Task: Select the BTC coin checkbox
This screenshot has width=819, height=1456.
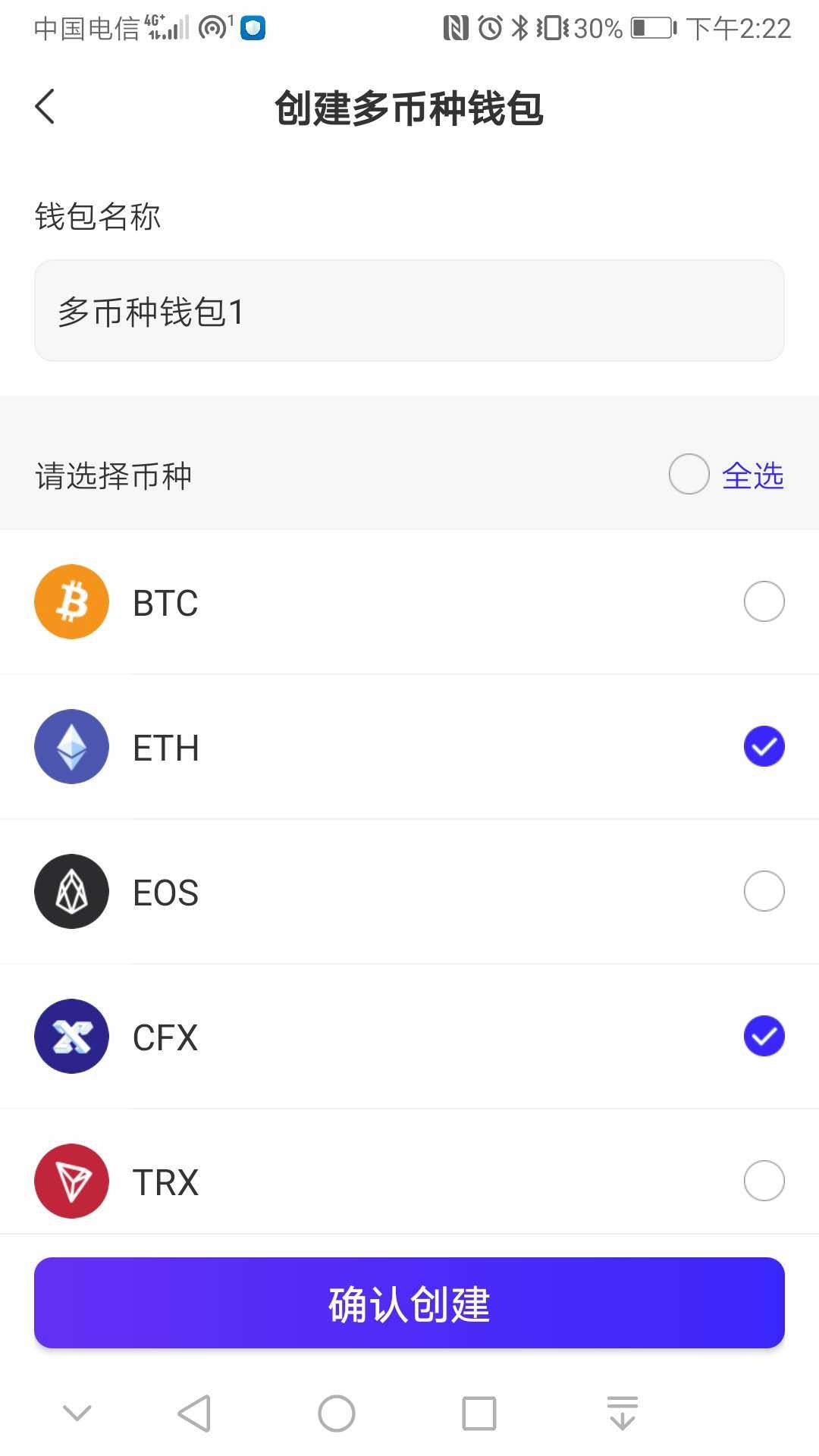Action: 764,601
